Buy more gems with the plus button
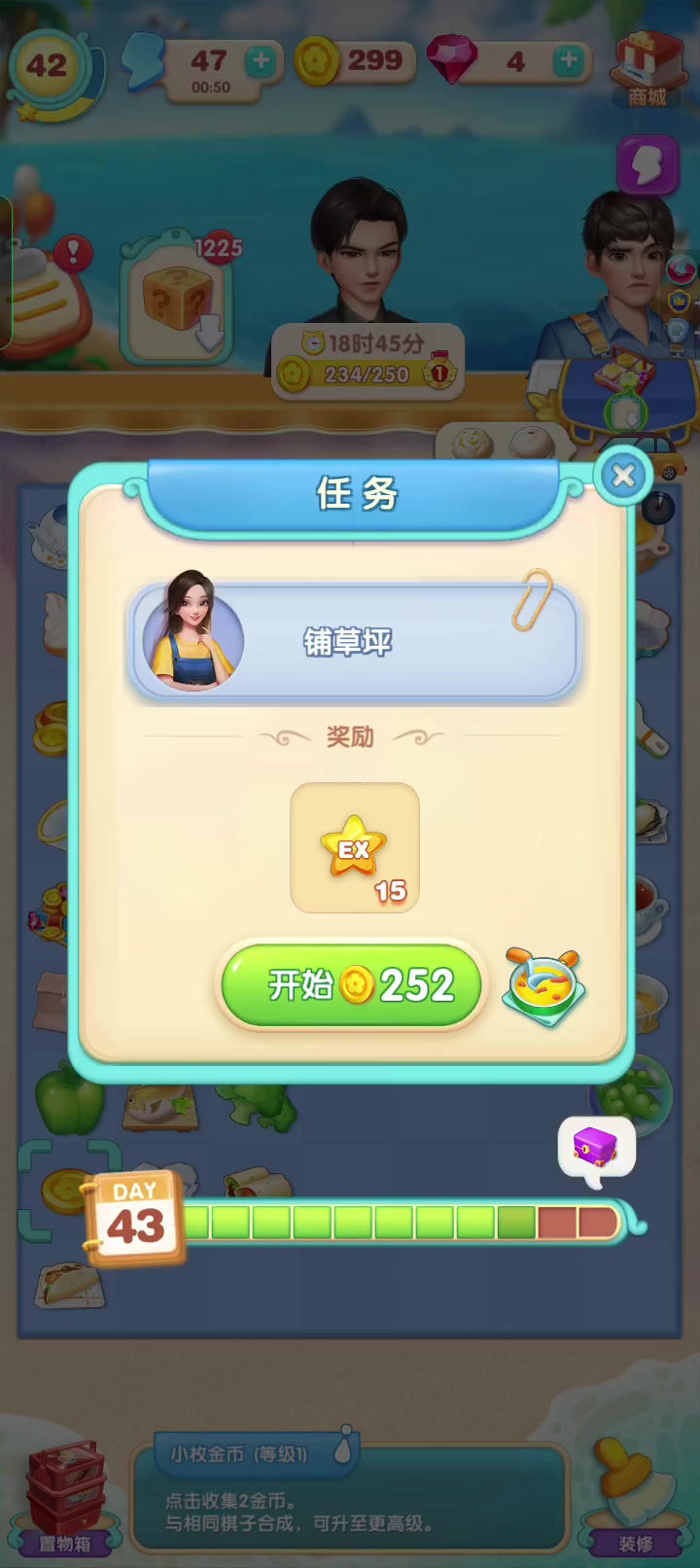The width and height of the screenshot is (700, 1568). pyautogui.click(x=569, y=61)
